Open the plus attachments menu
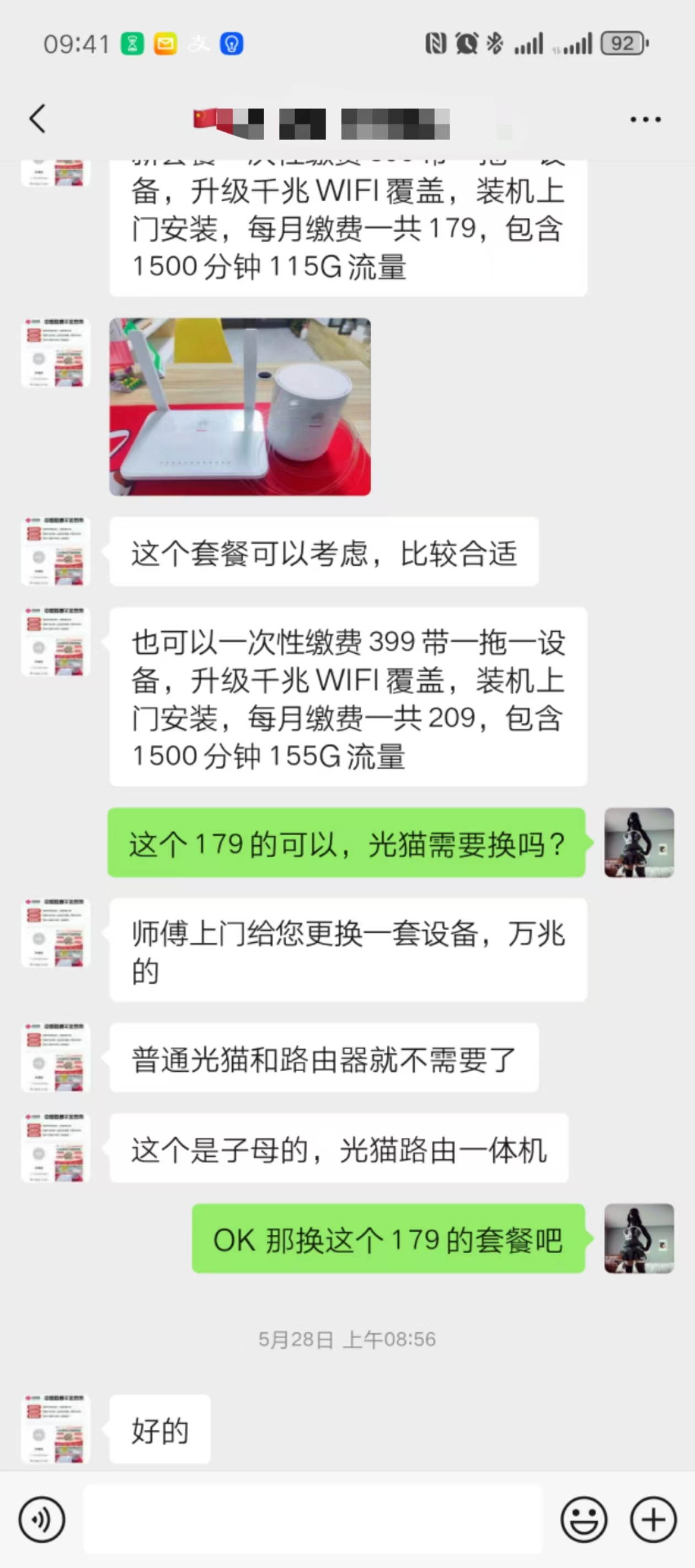The height and width of the screenshot is (1568, 695). (x=653, y=1520)
